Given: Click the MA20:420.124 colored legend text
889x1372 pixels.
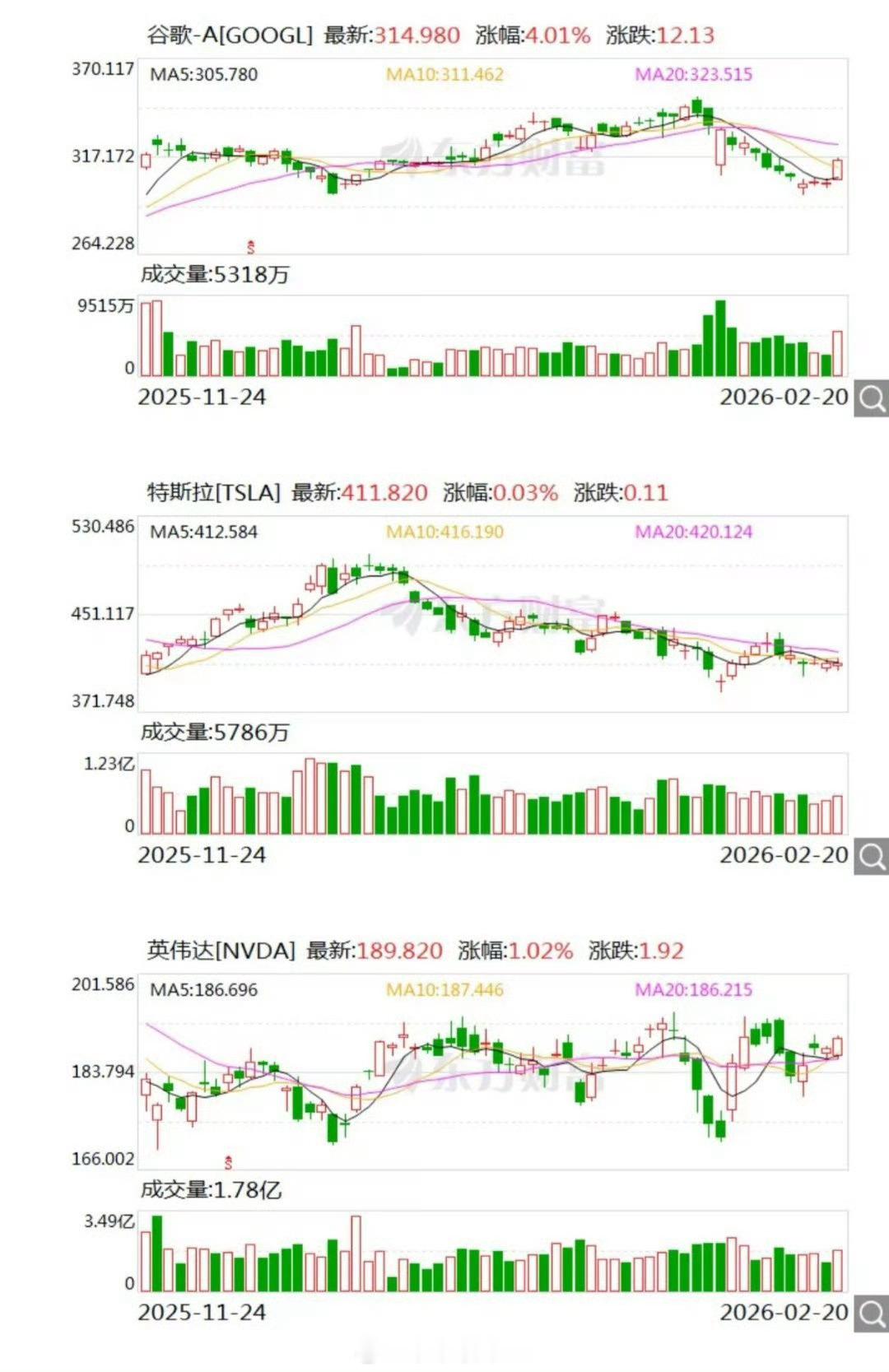Looking at the screenshot, I should pos(694,532).
